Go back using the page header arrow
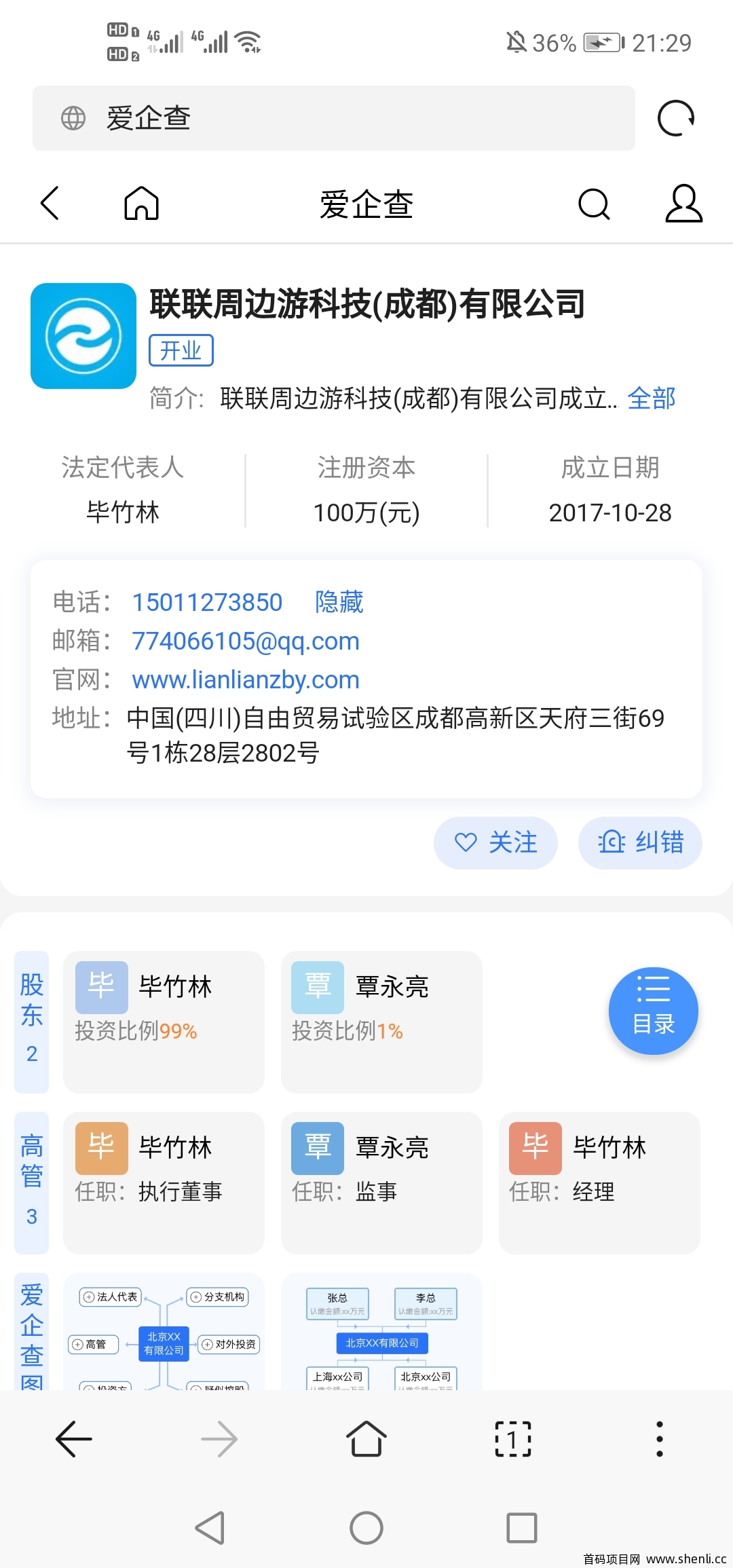The height and width of the screenshot is (1568, 733). 50,203
